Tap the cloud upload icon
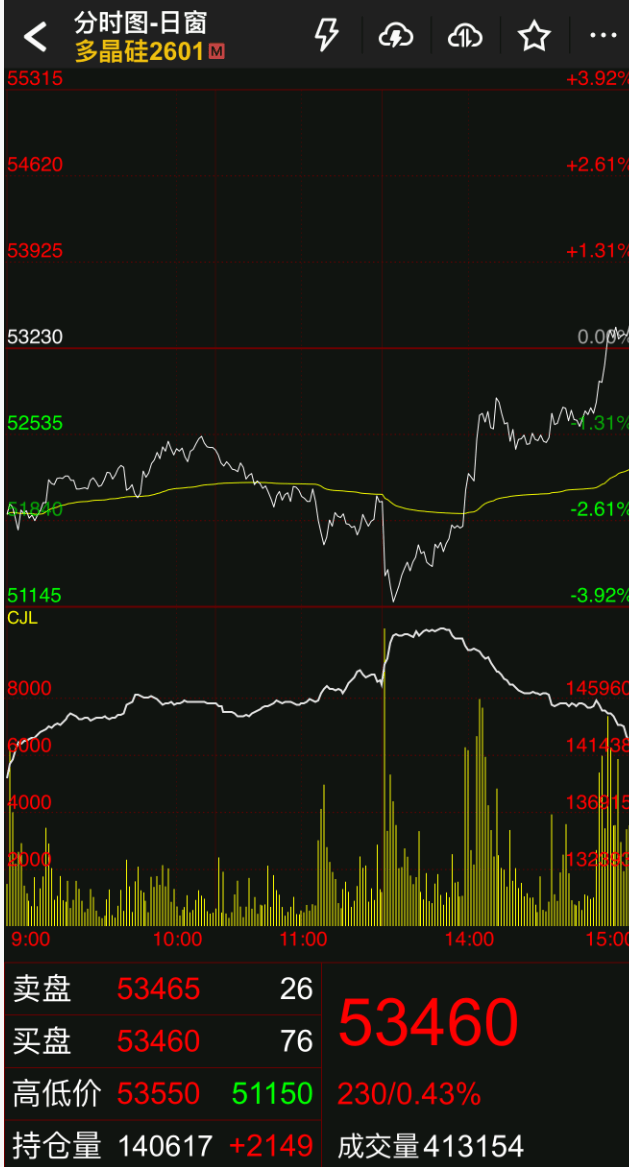This screenshot has height=1167, width=629. click(465, 37)
